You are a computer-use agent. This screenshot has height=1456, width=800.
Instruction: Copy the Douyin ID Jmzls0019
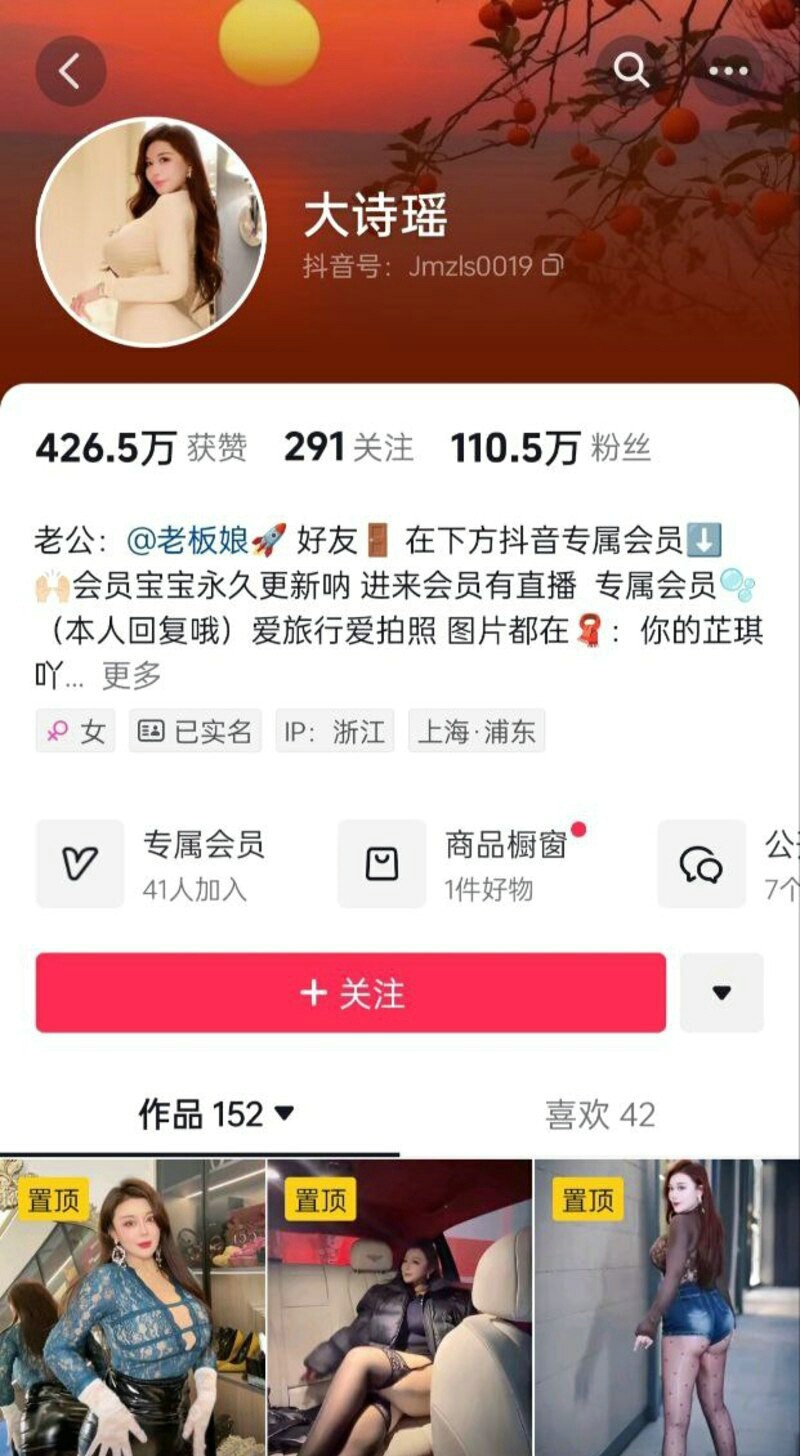click(x=552, y=266)
